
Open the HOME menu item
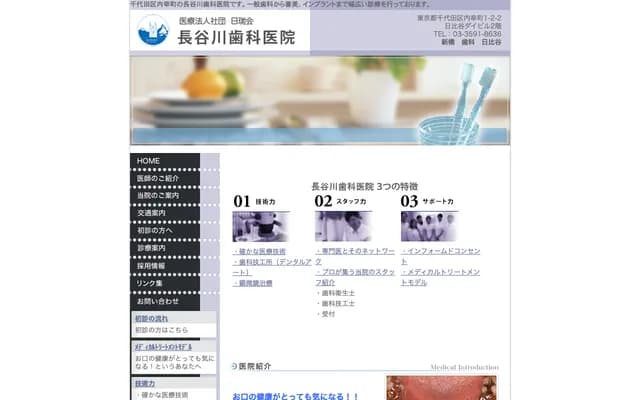150,161
